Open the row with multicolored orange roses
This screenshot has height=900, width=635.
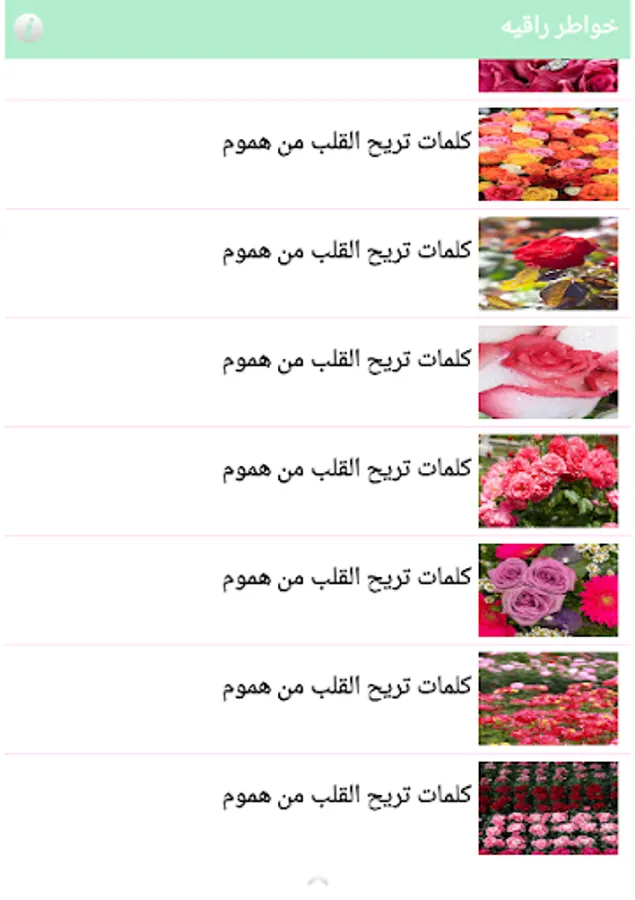click(318, 154)
